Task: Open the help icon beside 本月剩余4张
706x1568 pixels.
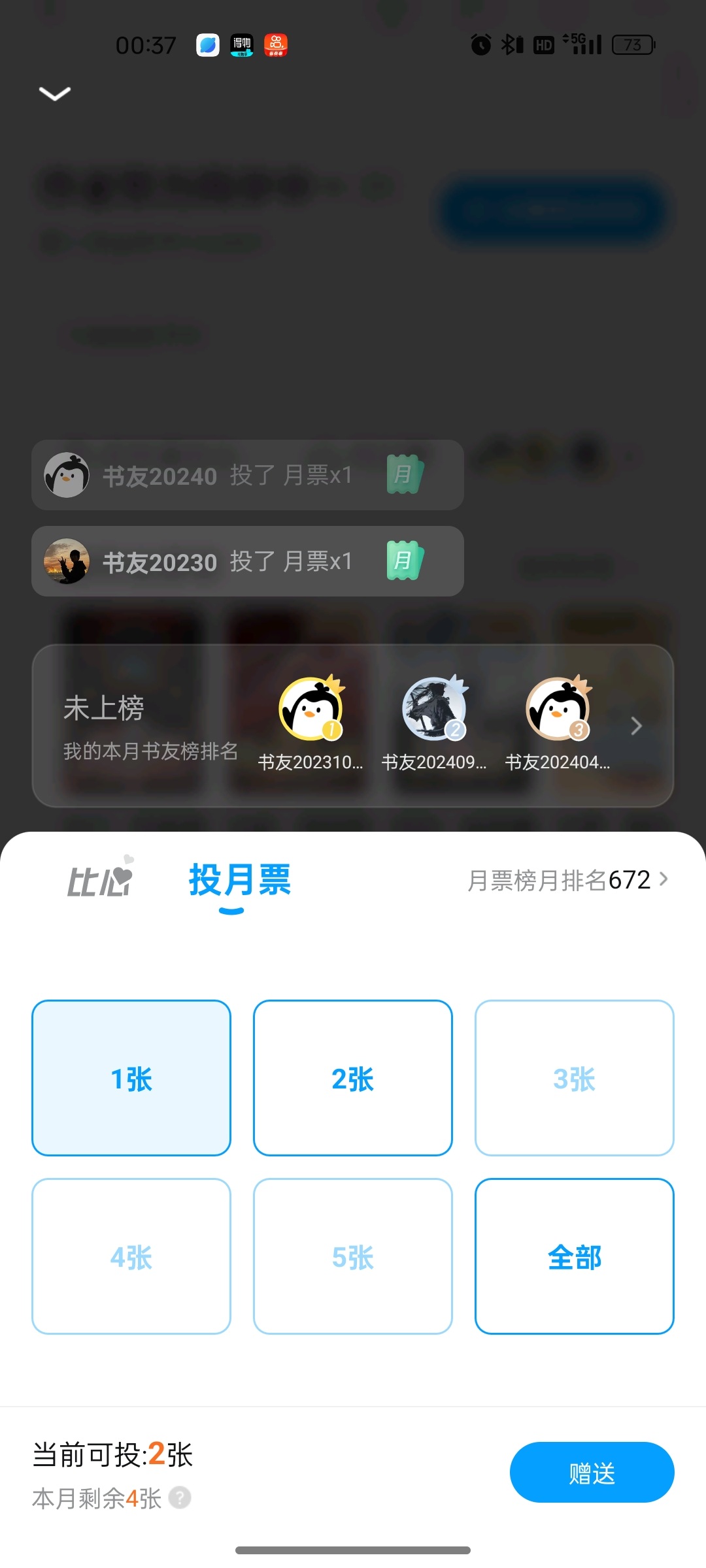Action: (x=180, y=1497)
